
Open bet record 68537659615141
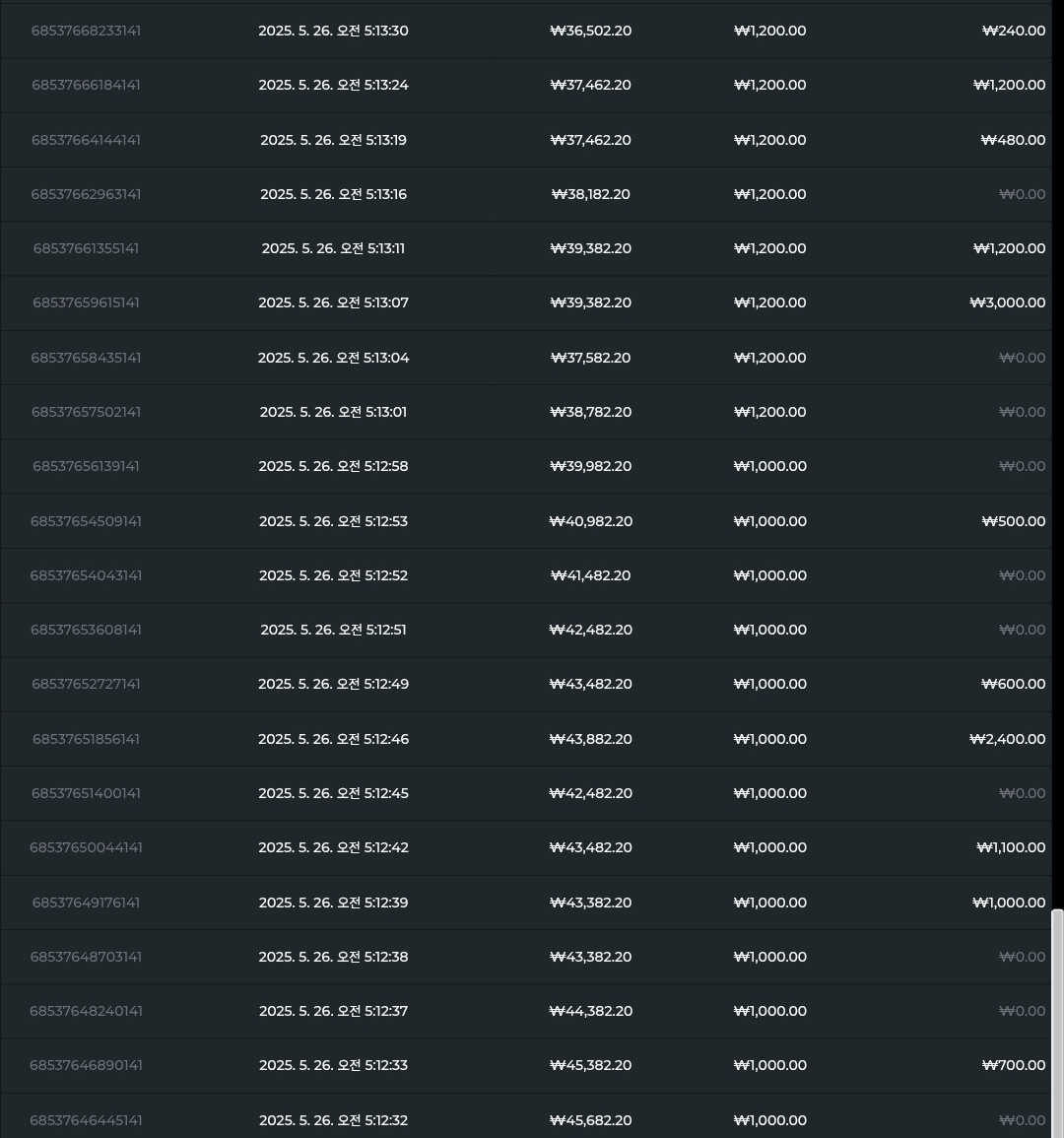pos(86,302)
